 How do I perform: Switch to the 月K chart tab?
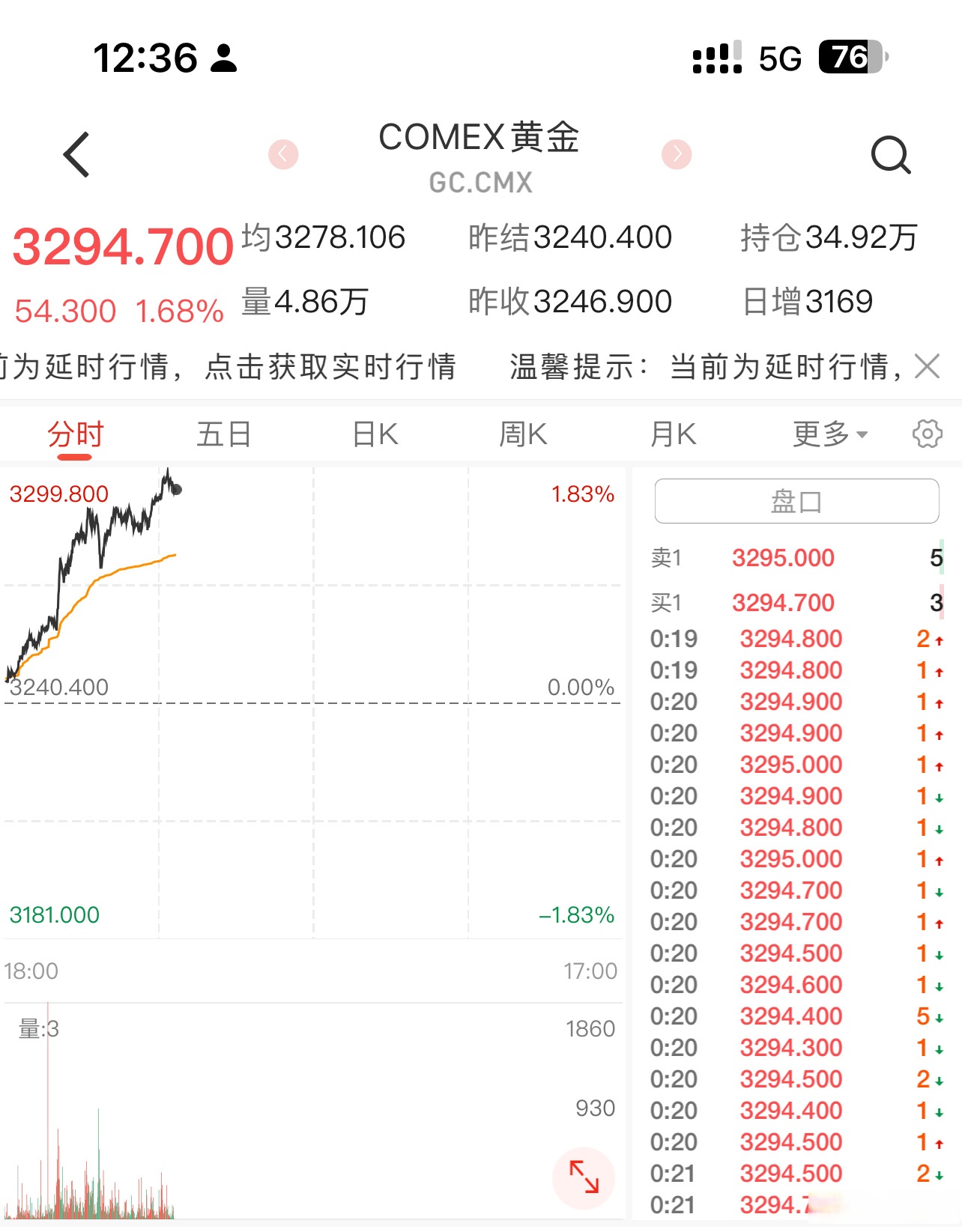coord(673,434)
